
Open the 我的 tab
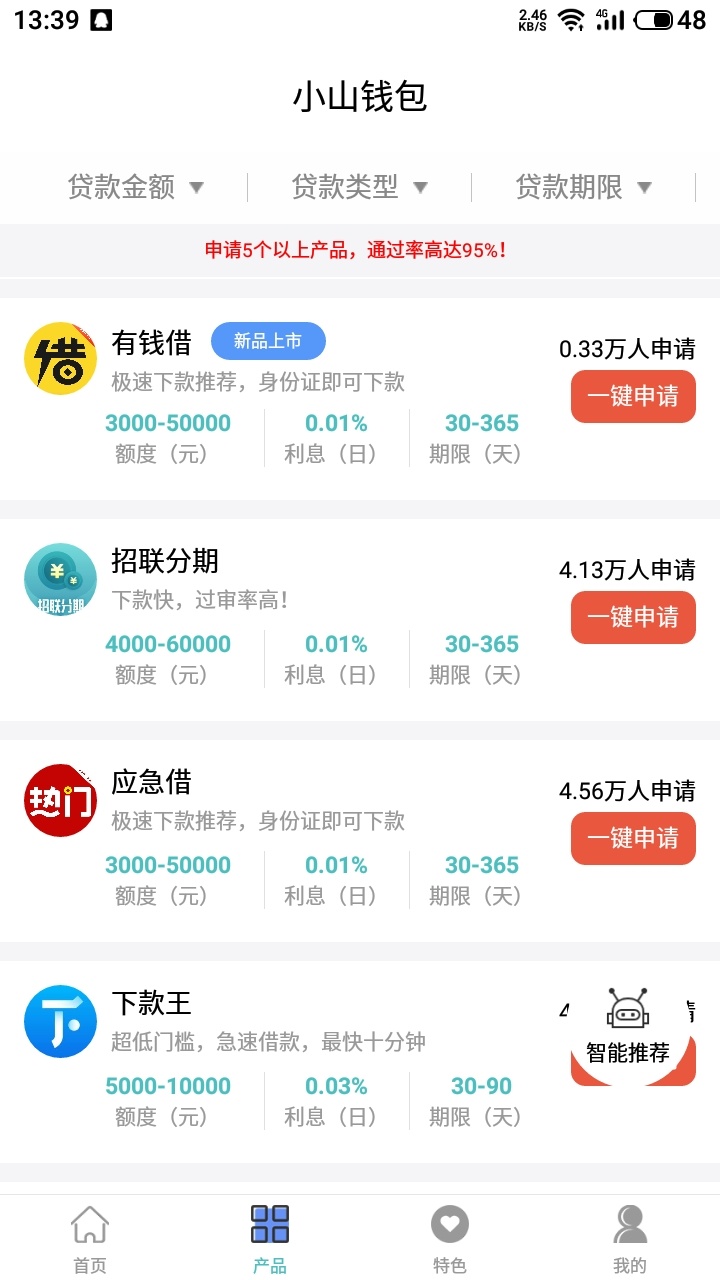630,1238
